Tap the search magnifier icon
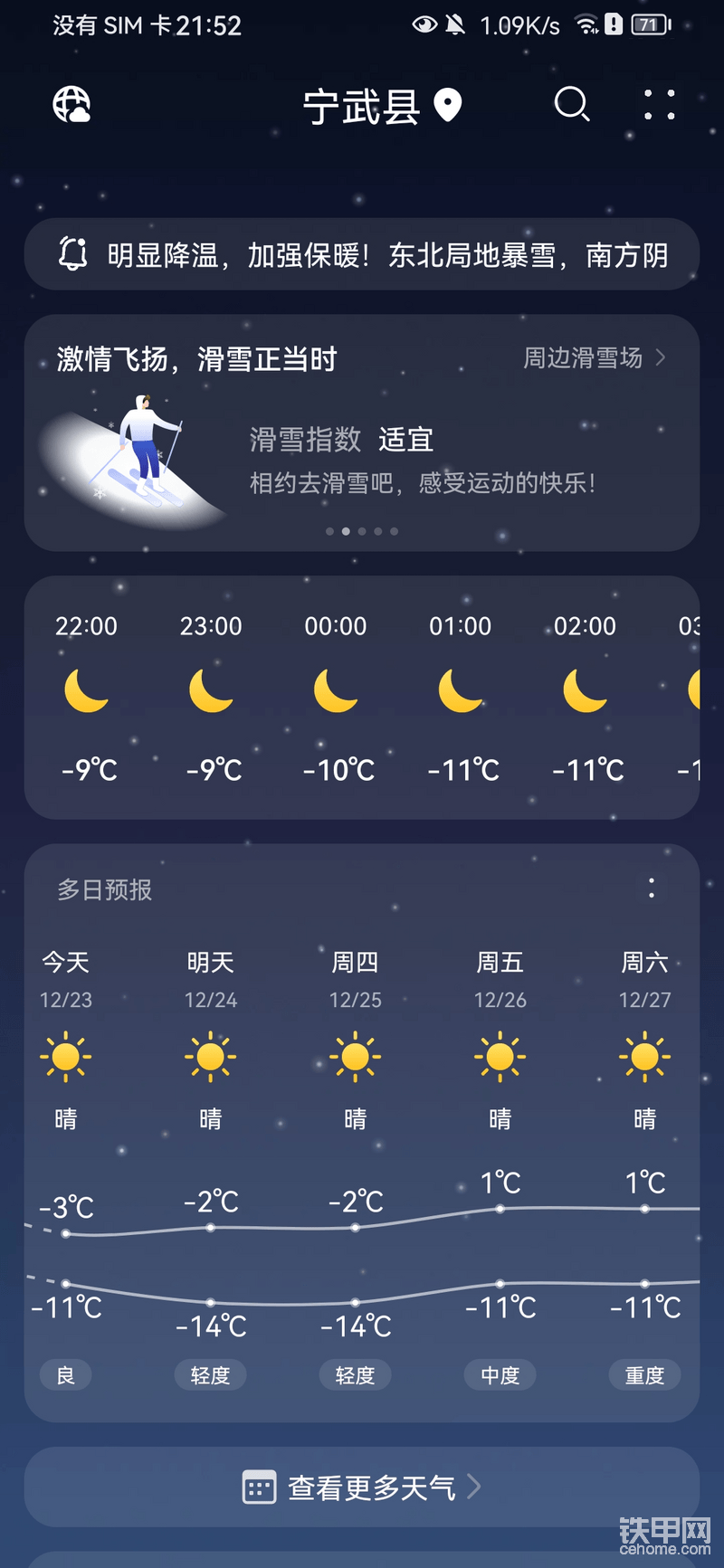724x1568 pixels. click(572, 105)
